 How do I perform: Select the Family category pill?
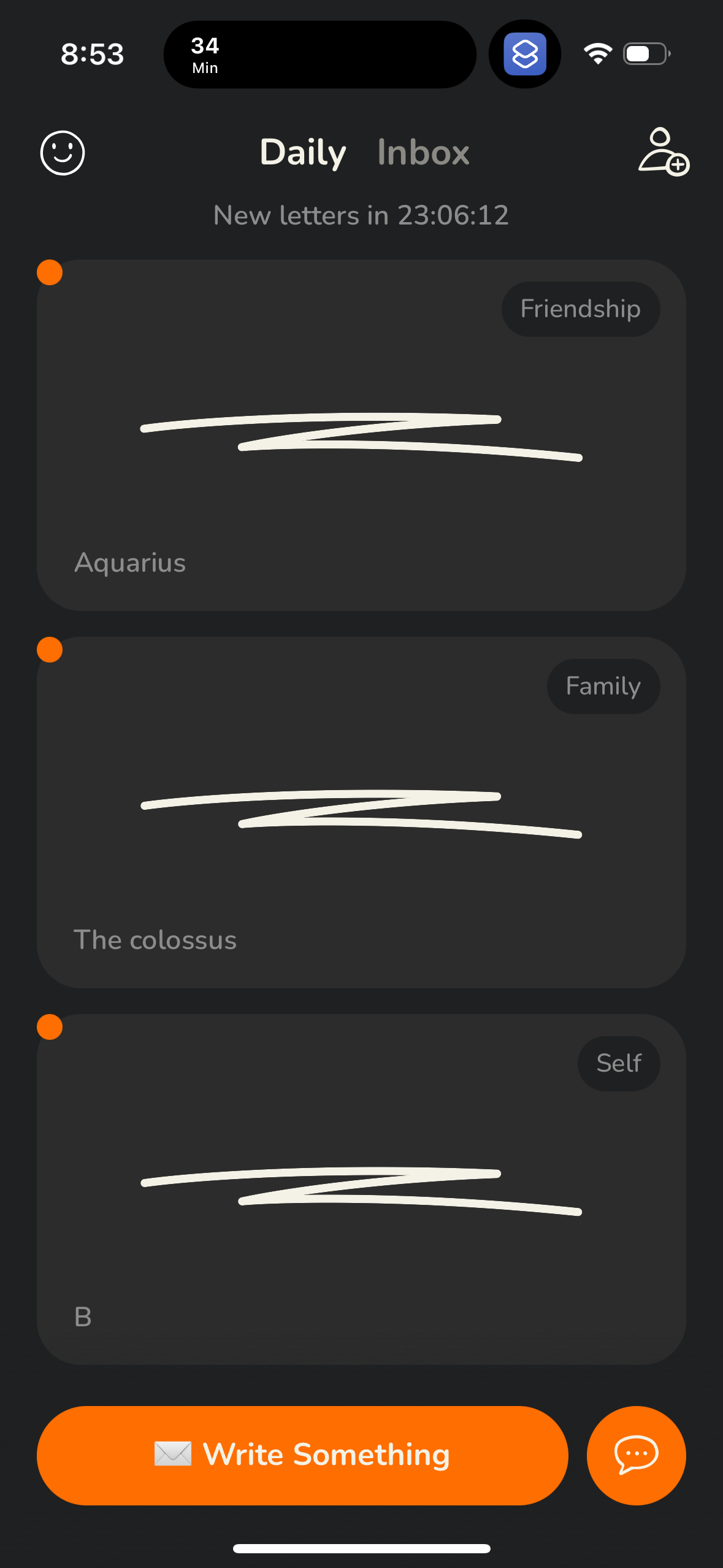[602, 686]
